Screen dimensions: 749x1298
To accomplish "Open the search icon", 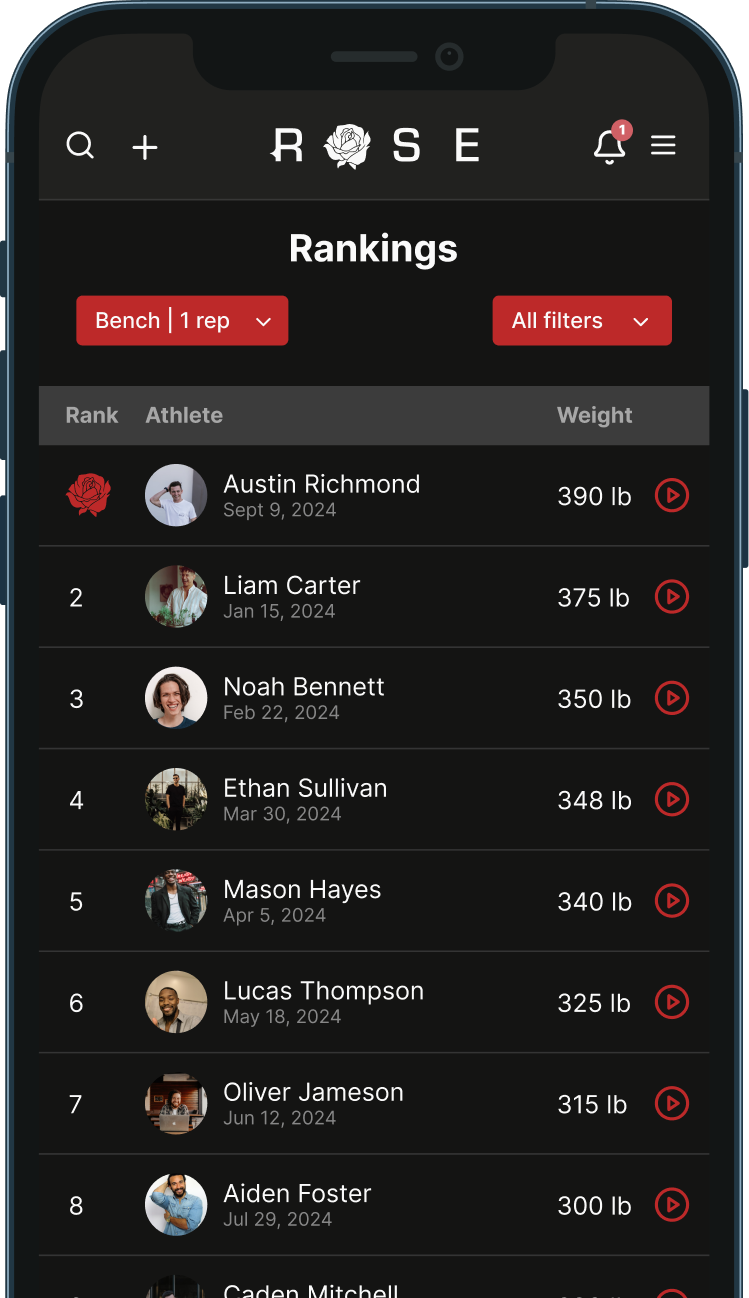I will (x=80, y=146).
